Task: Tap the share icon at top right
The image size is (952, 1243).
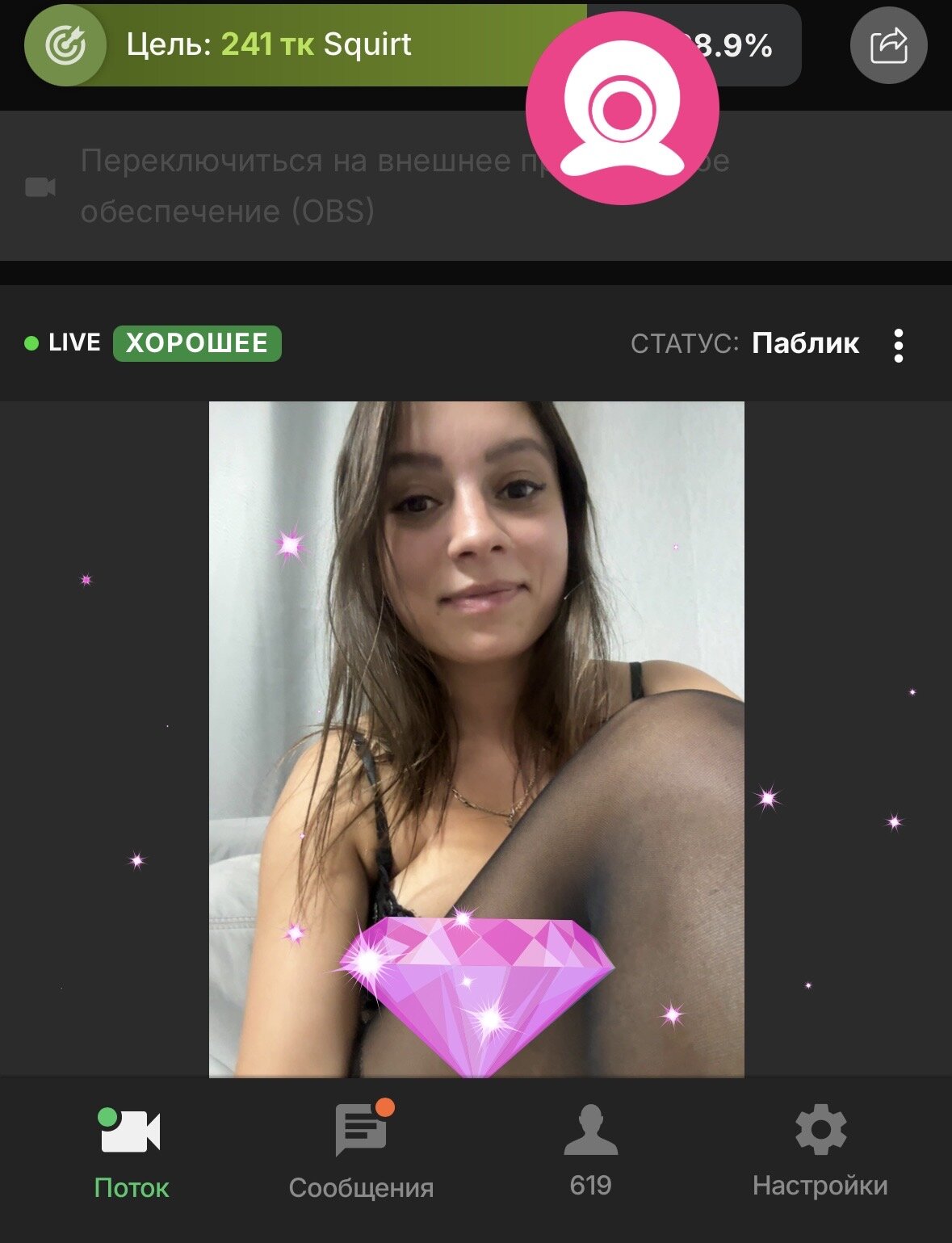Action: click(888, 45)
